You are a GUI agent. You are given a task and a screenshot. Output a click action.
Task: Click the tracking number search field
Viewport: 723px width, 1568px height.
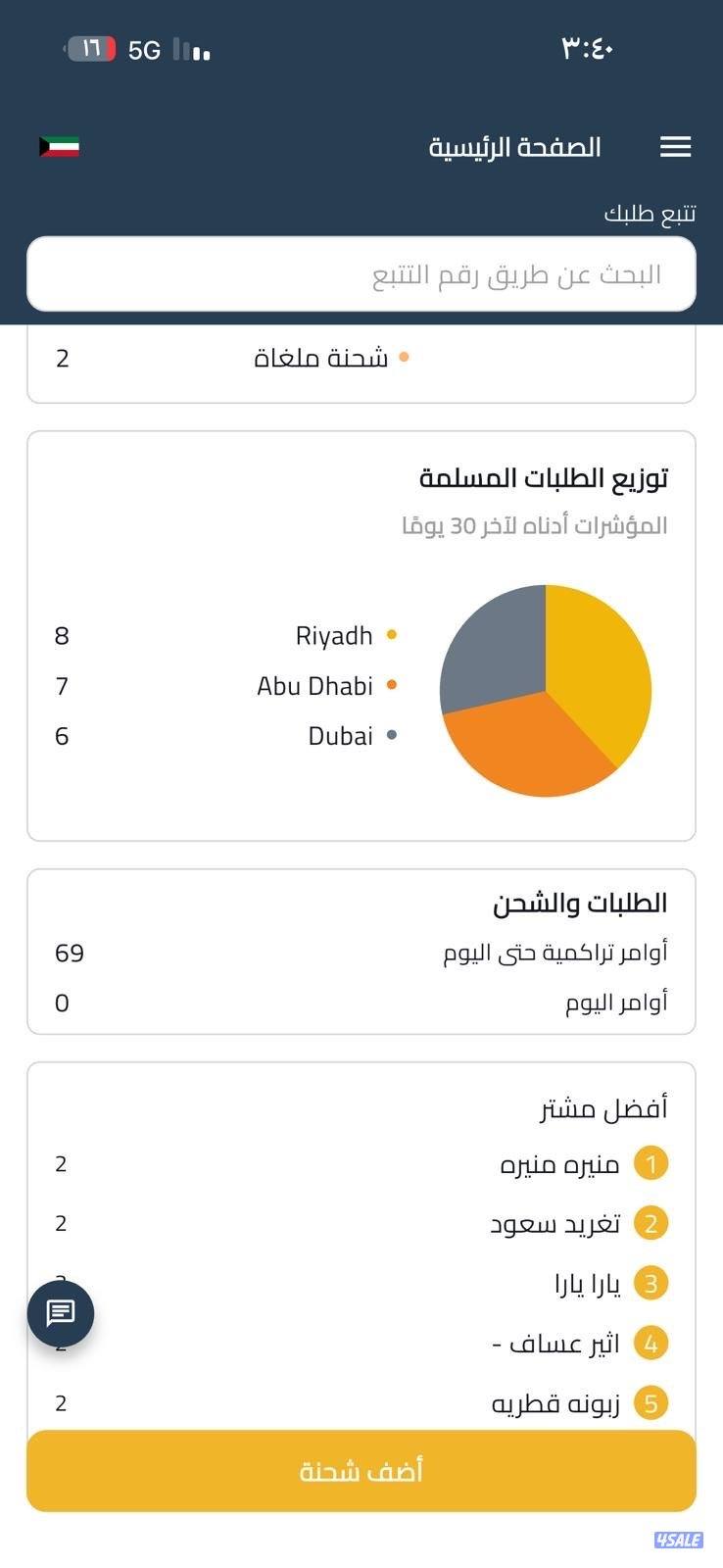(x=361, y=273)
